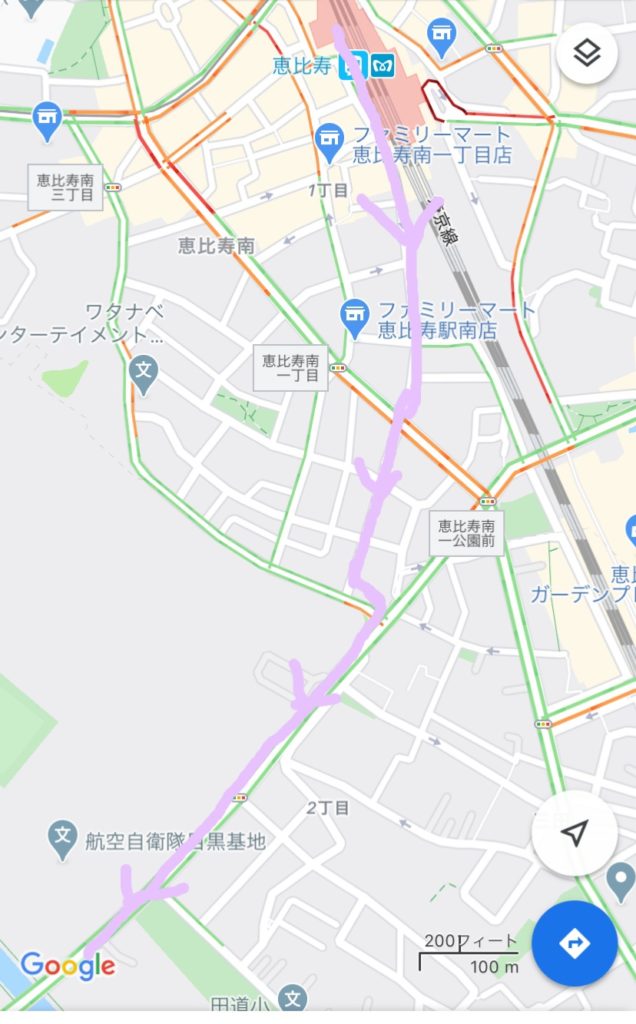Tap the school pin near ワタナベエンターテイメント
The image size is (636, 1024).
click(143, 374)
